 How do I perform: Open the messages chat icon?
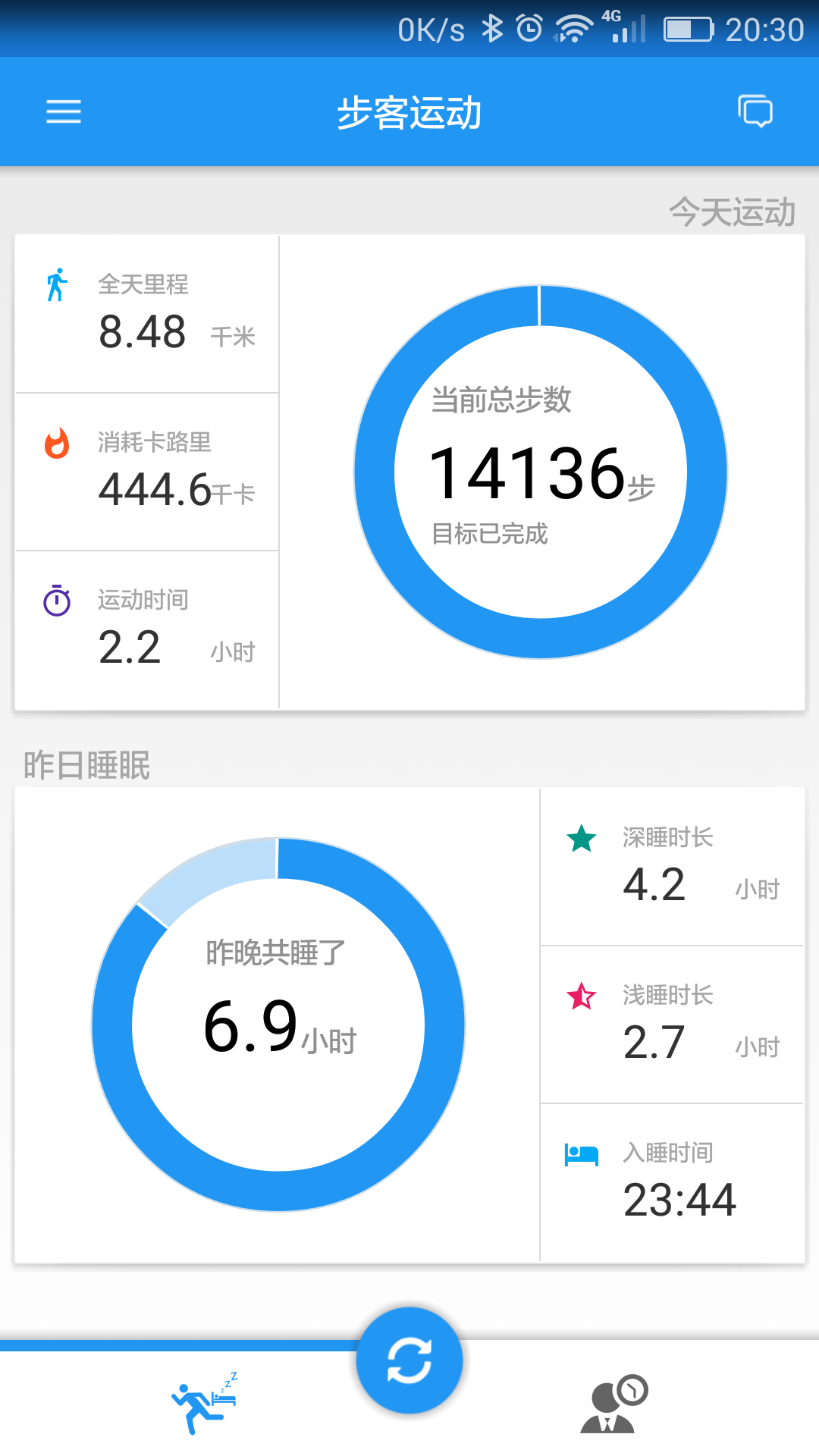tap(755, 111)
